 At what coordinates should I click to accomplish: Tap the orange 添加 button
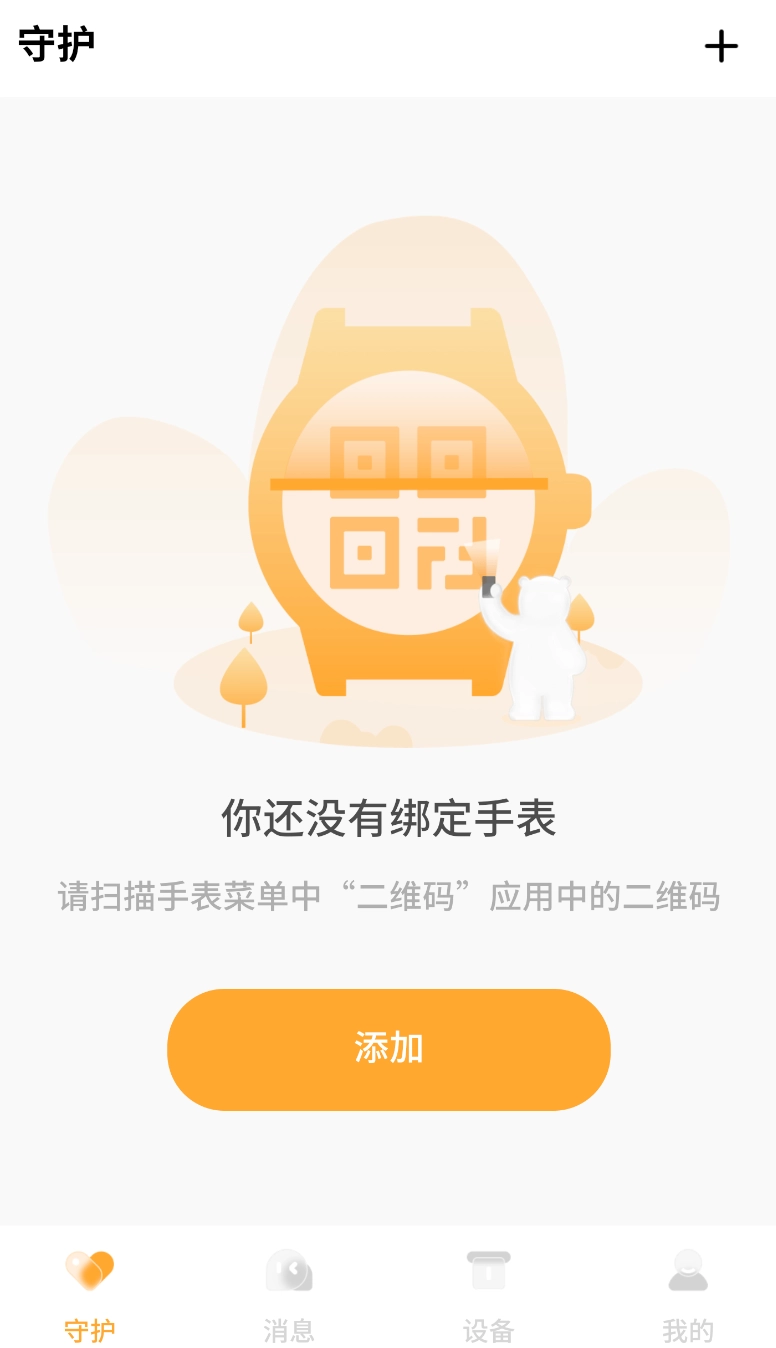[388, 1049]
